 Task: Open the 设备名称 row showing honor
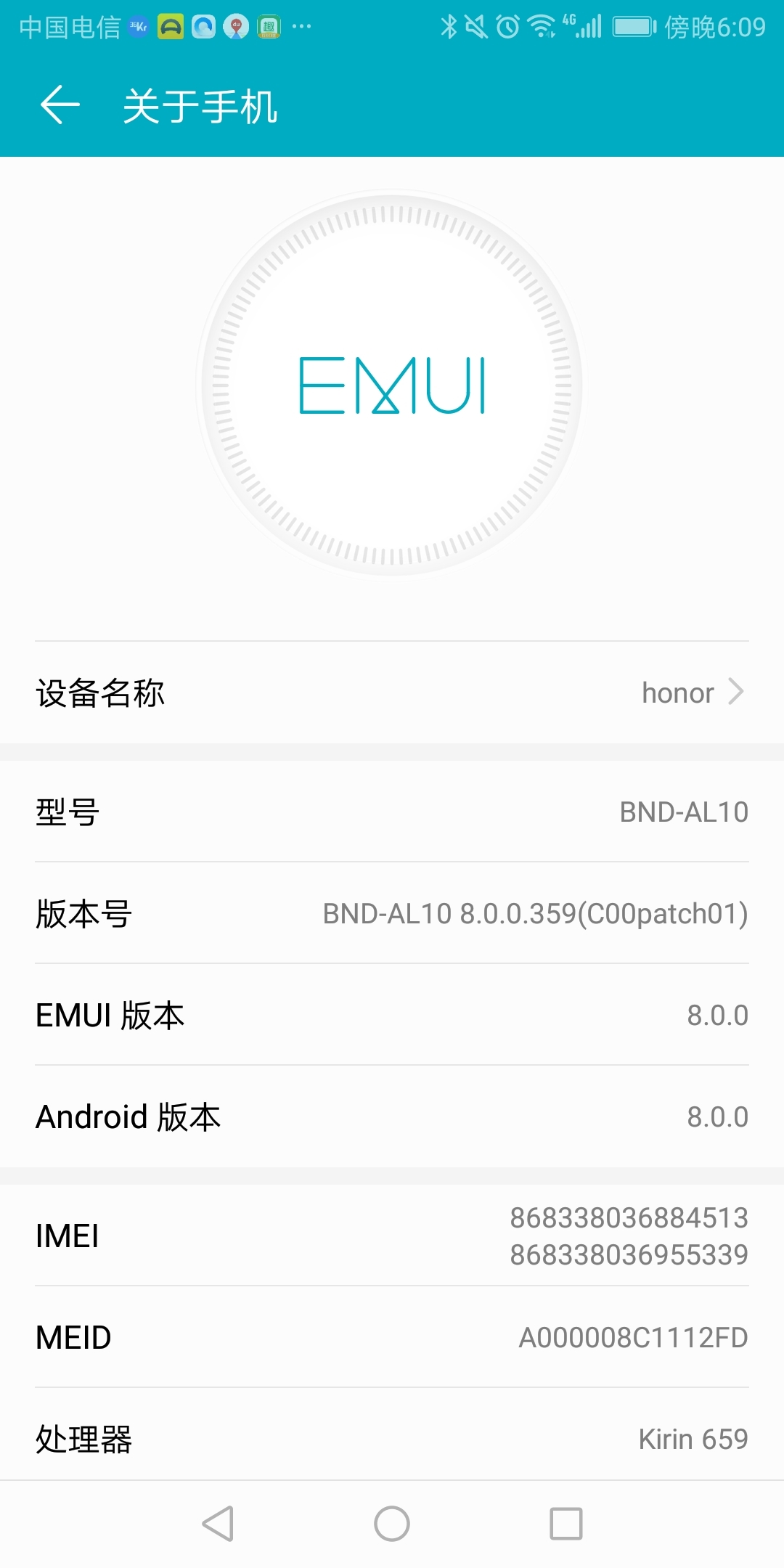[x=392, y=693]
